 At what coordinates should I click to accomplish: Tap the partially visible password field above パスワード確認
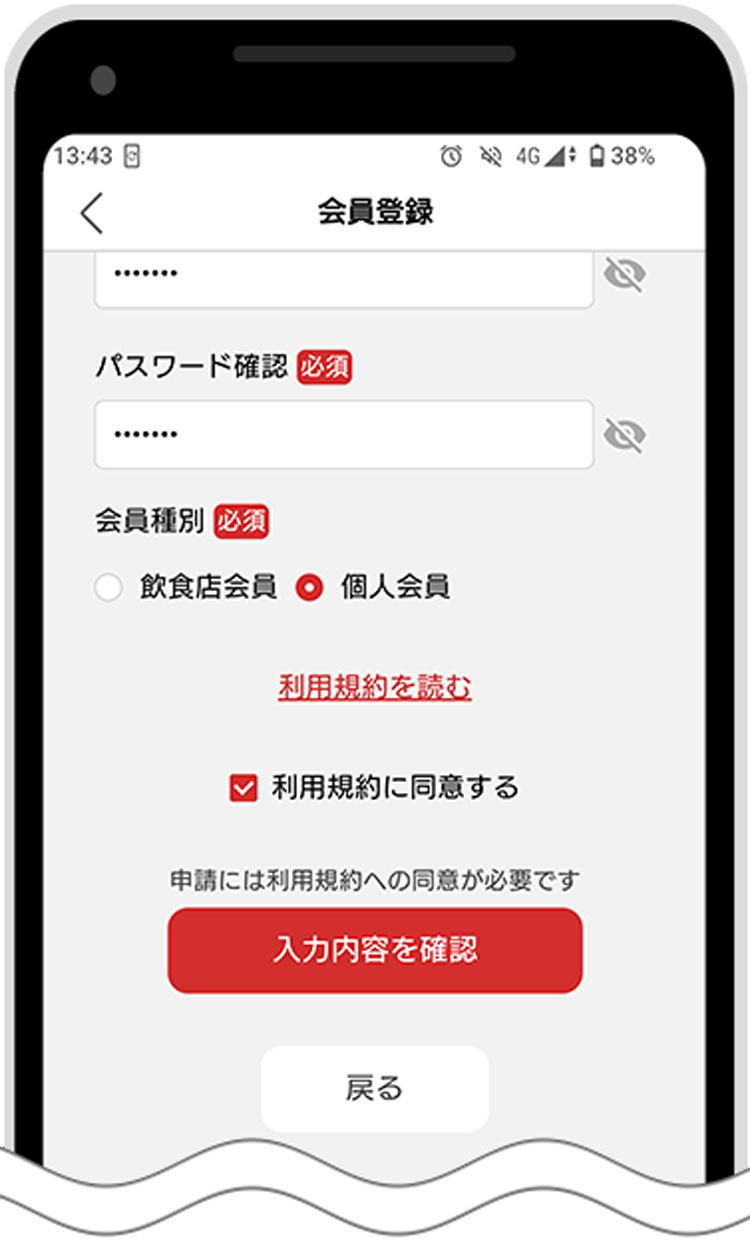343,279
